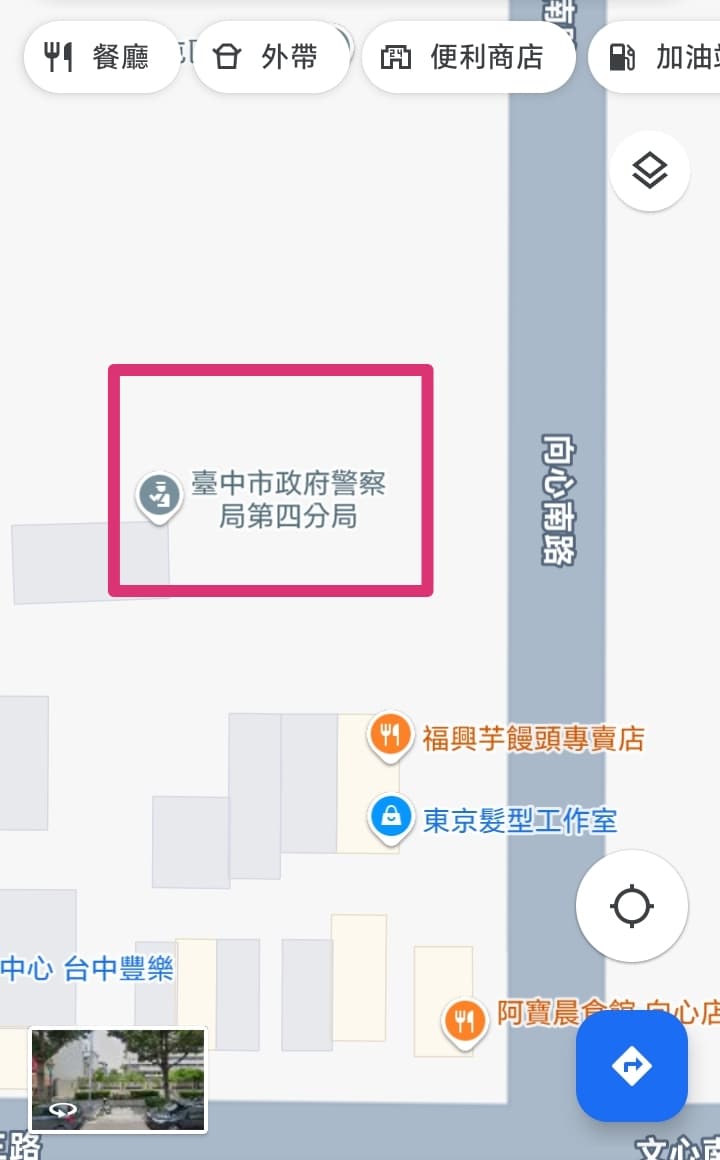Screen dimensions: 720x1160
Task: Tap the 便利商店 convenience store chip
Action: point(468,57)
